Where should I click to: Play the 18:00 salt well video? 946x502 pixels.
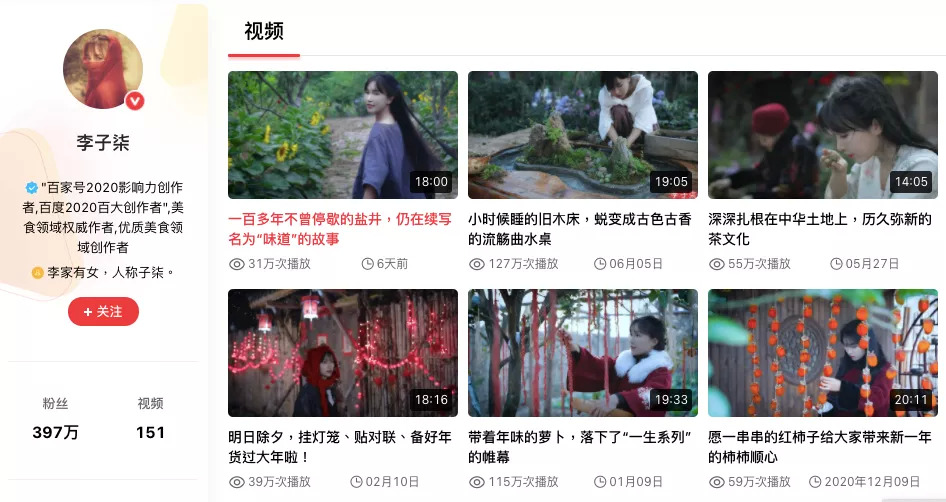(342, 134)
